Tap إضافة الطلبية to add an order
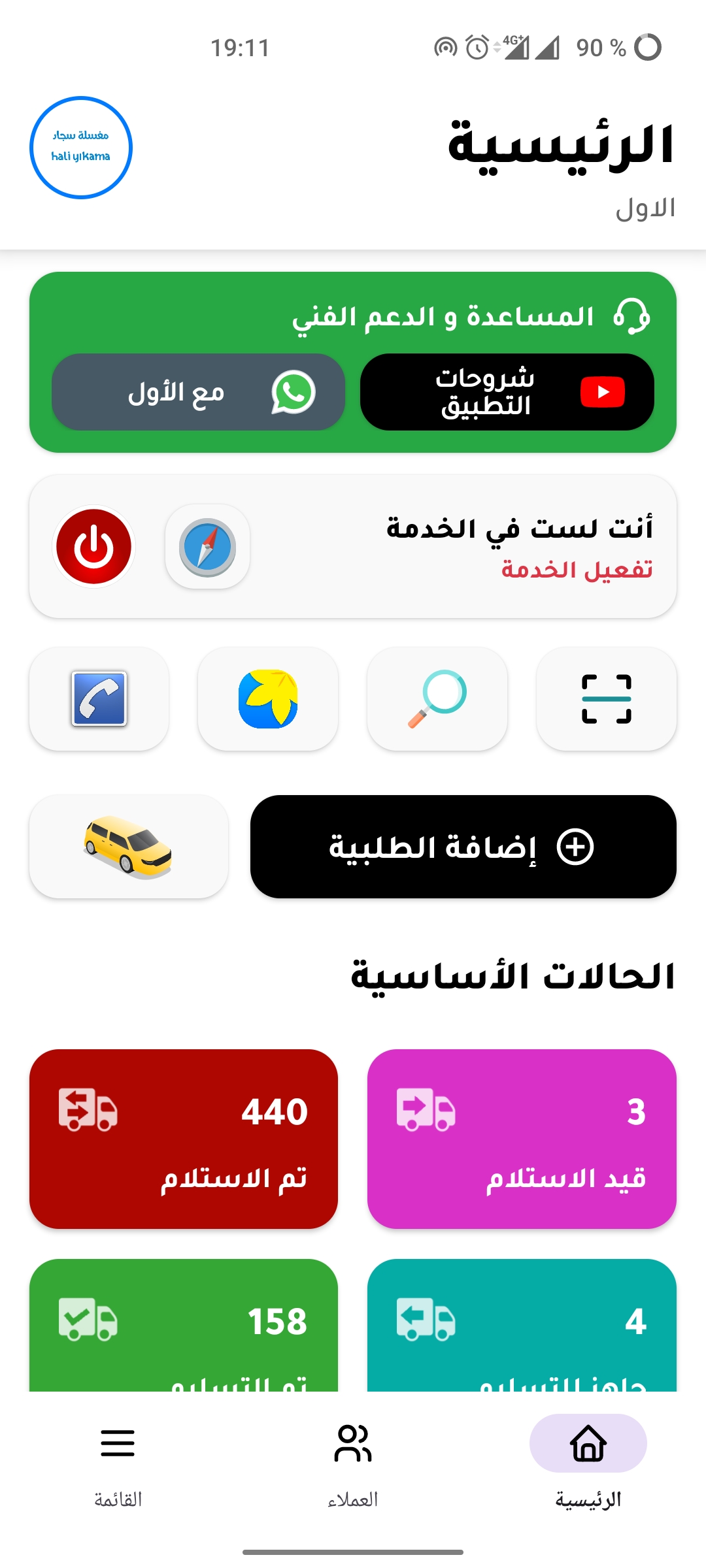Image resolution: width=706 pixels, height=1568 pixels. click(463, 847)
